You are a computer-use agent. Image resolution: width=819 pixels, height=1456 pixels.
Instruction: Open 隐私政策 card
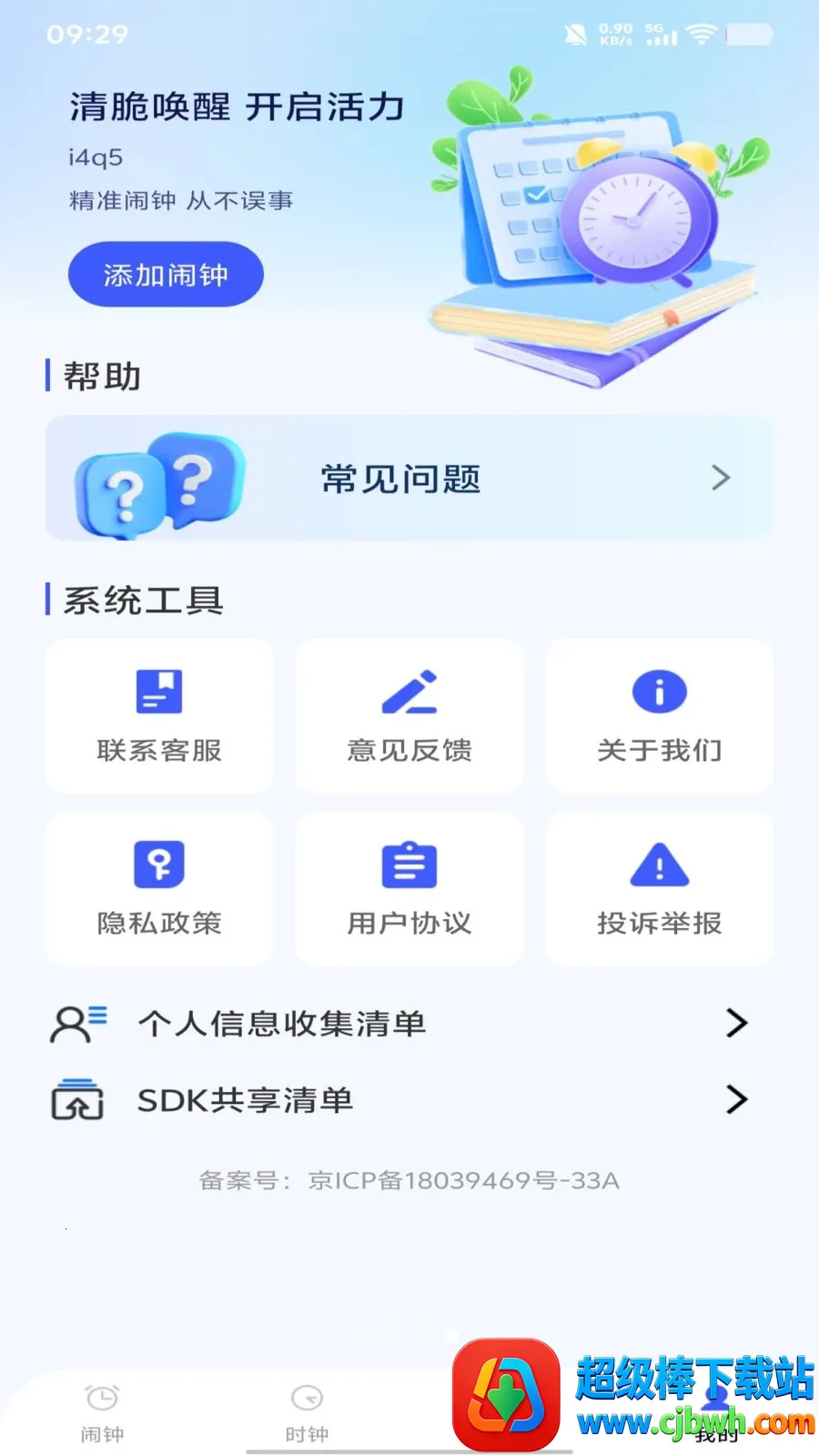click(x=159, y=888)
